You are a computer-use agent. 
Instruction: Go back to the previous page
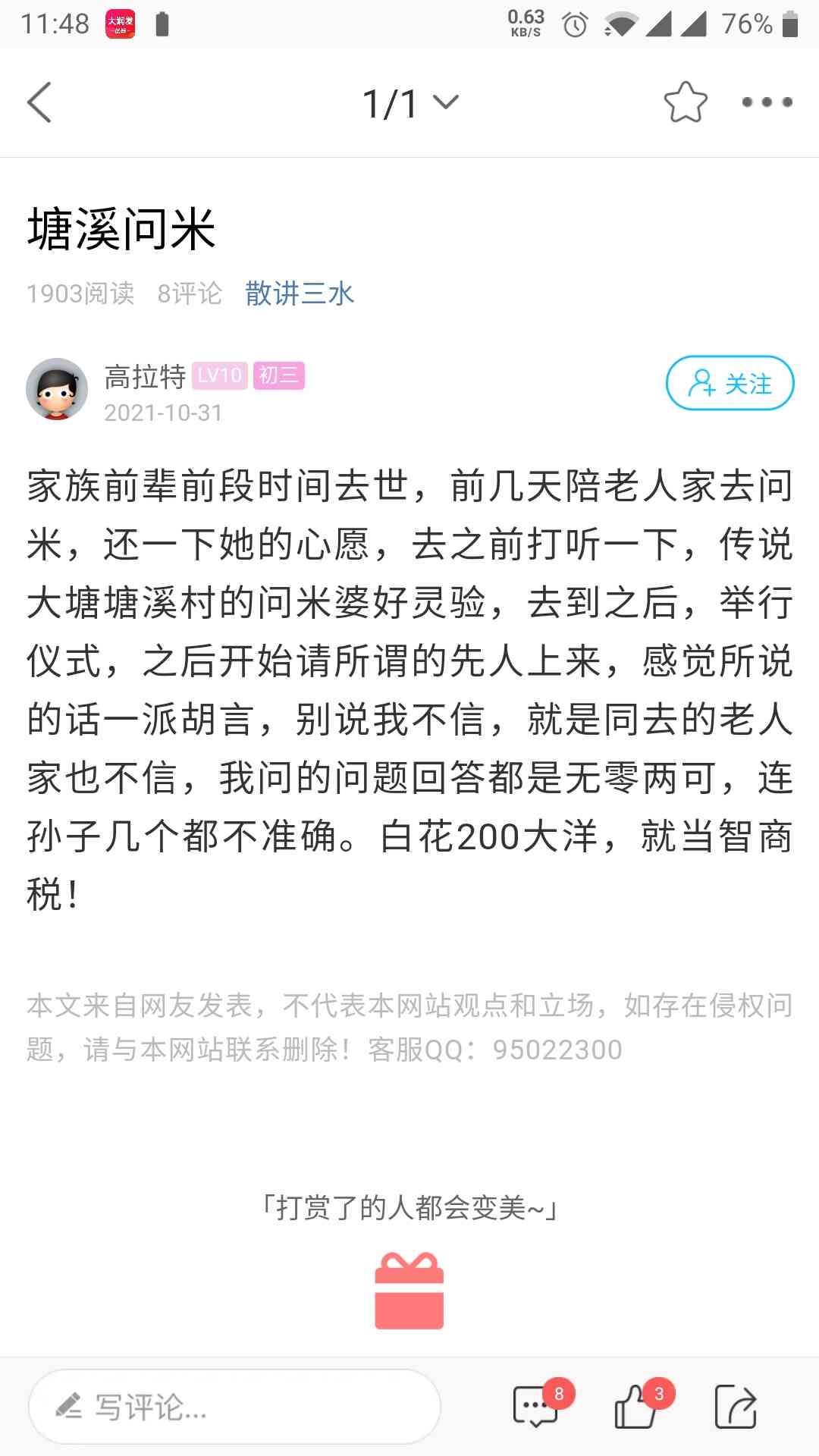coord(39,102)
